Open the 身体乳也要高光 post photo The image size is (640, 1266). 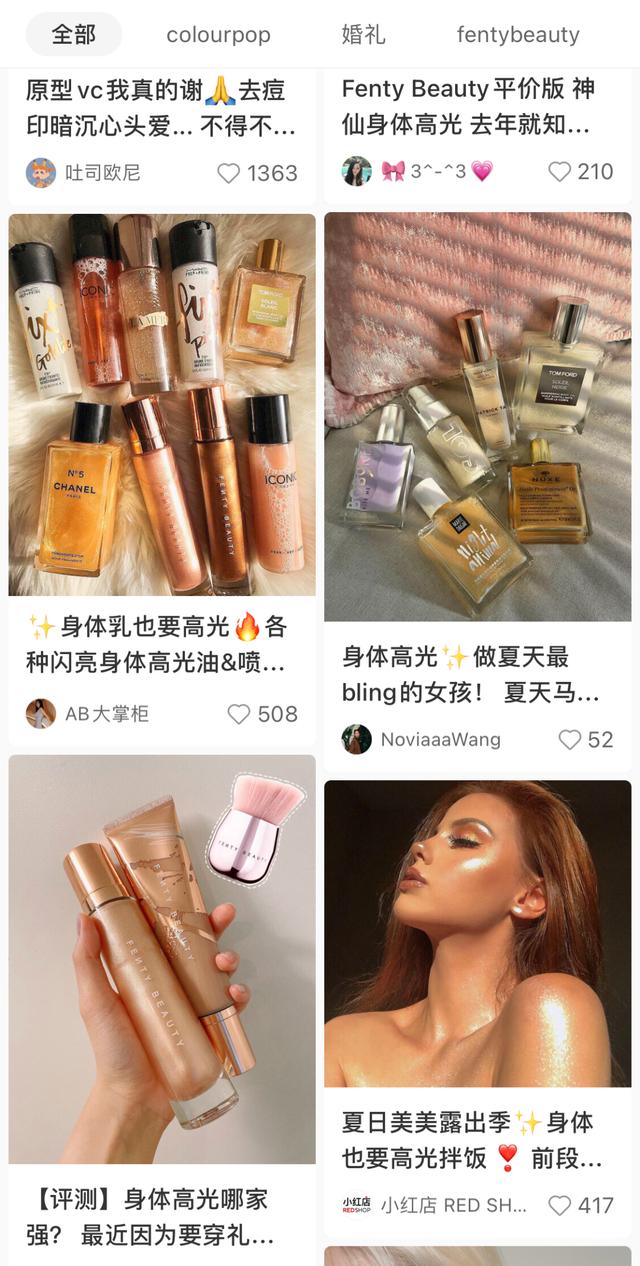(162, 405)
